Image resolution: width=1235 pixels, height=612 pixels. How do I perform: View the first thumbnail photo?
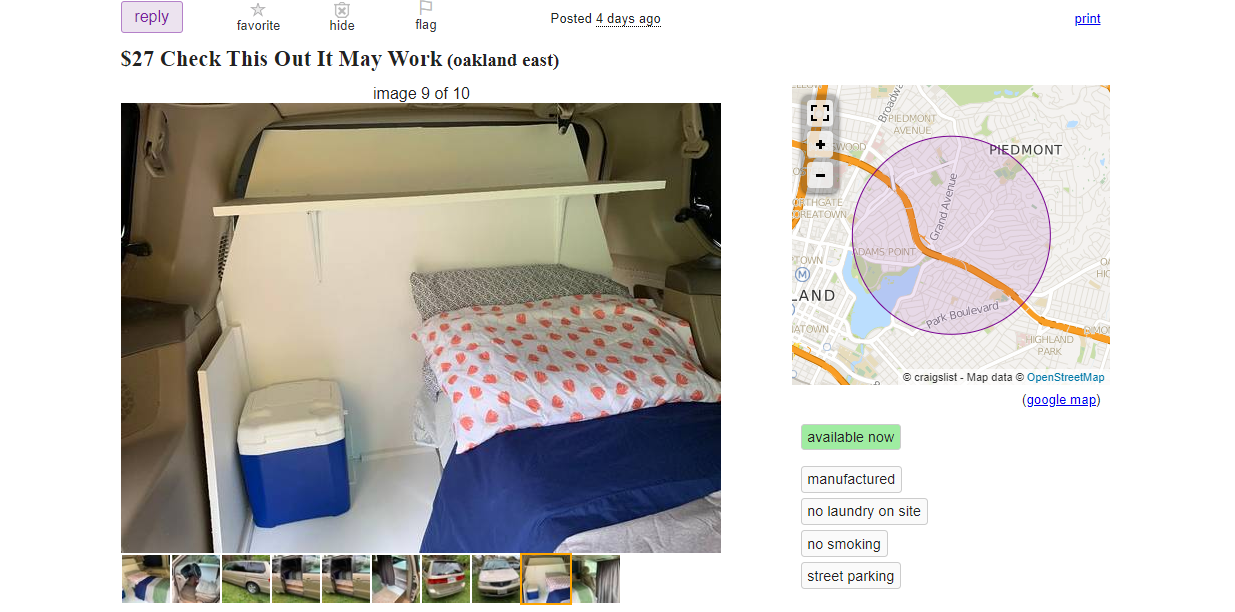(x=146, y=579)
